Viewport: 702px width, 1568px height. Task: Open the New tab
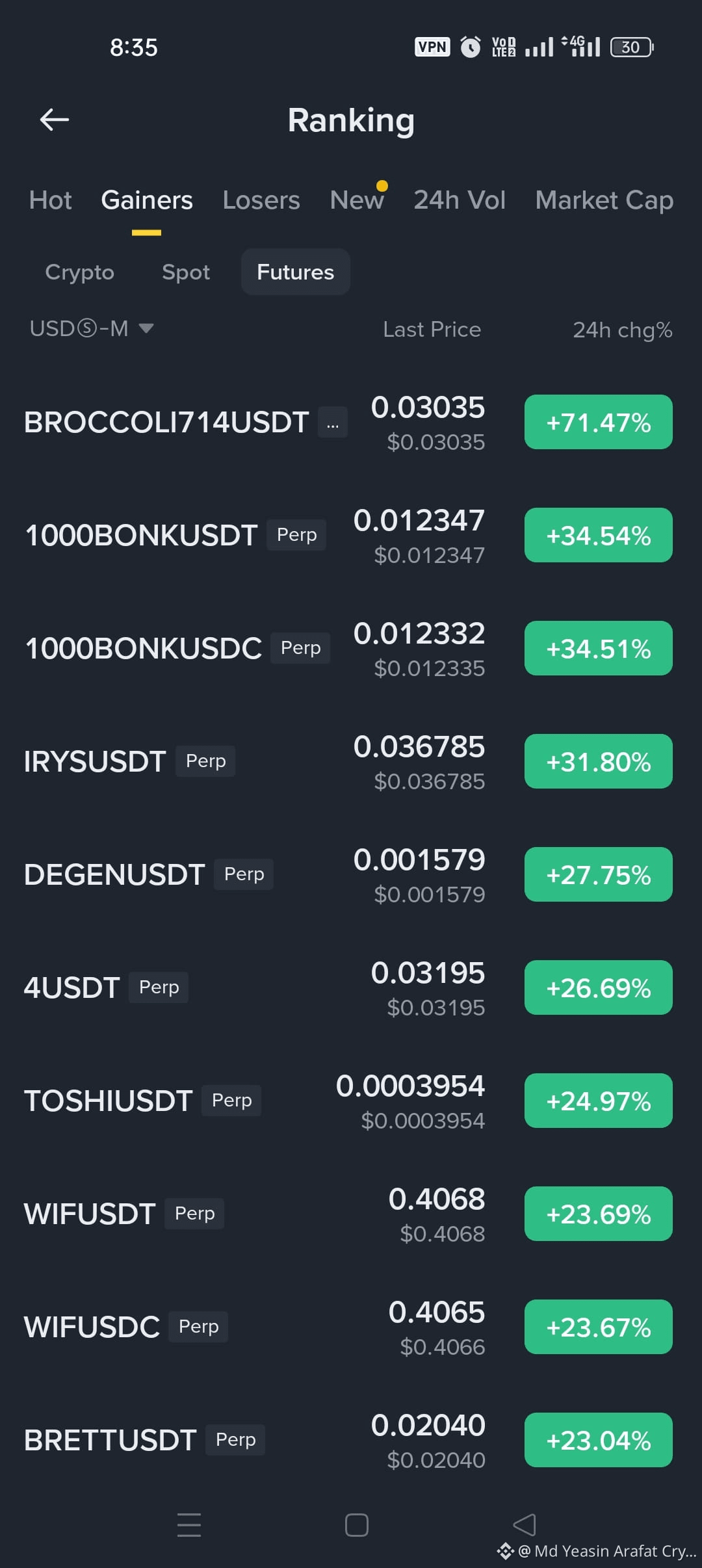point(357,200)
